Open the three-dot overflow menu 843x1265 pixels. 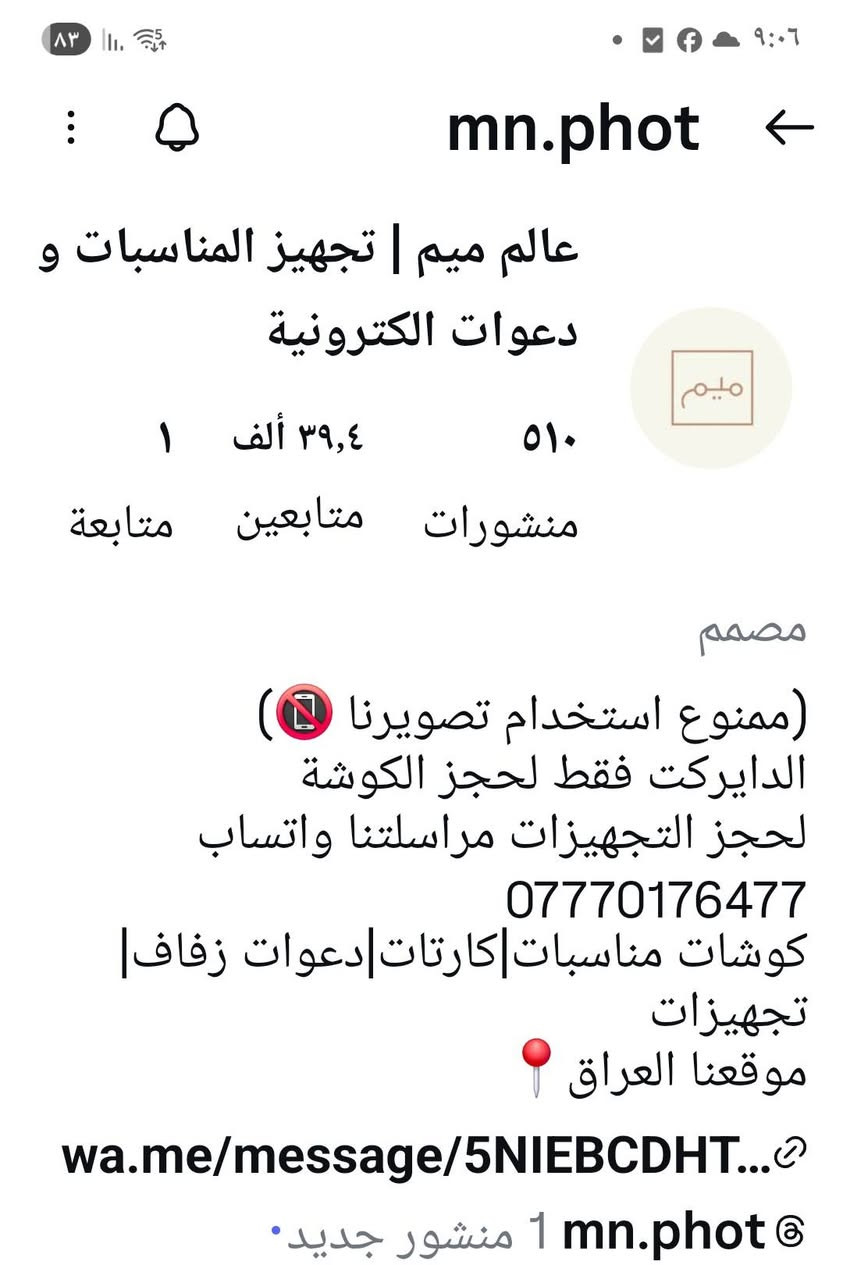(x=70, y=128)
